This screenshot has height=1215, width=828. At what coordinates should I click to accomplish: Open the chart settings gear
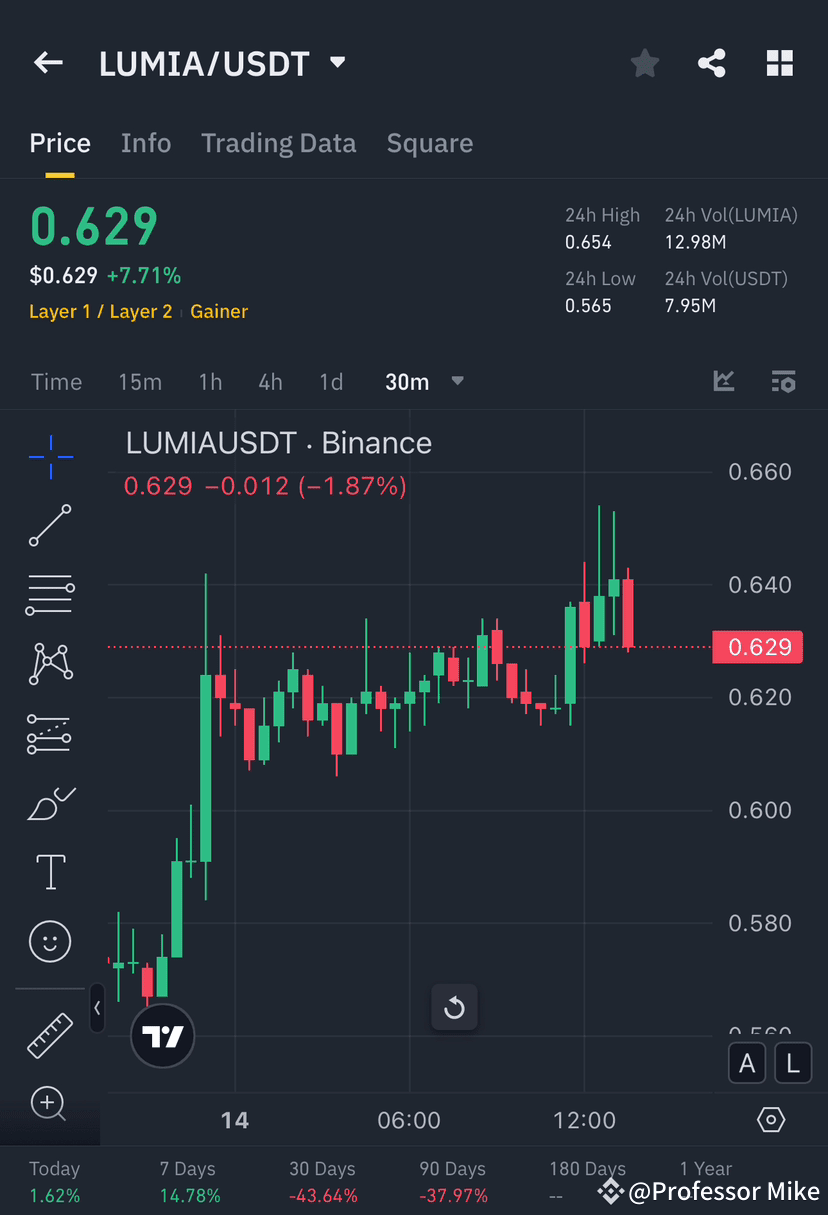(771, 1121)
